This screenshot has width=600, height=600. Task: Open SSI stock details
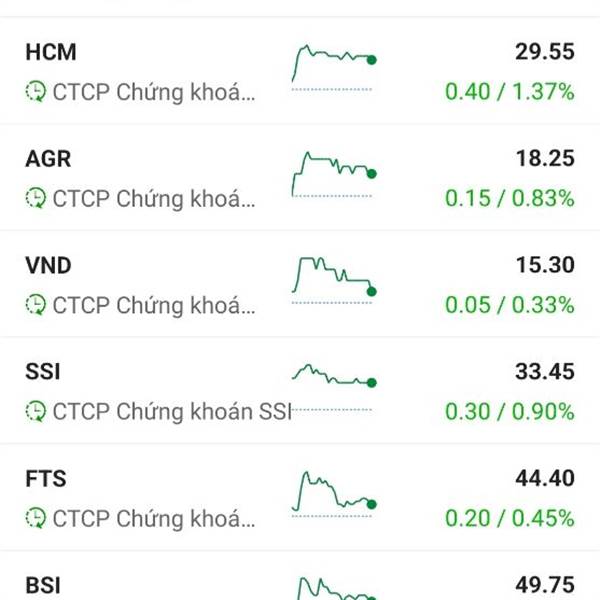click(x=300, y=391)
